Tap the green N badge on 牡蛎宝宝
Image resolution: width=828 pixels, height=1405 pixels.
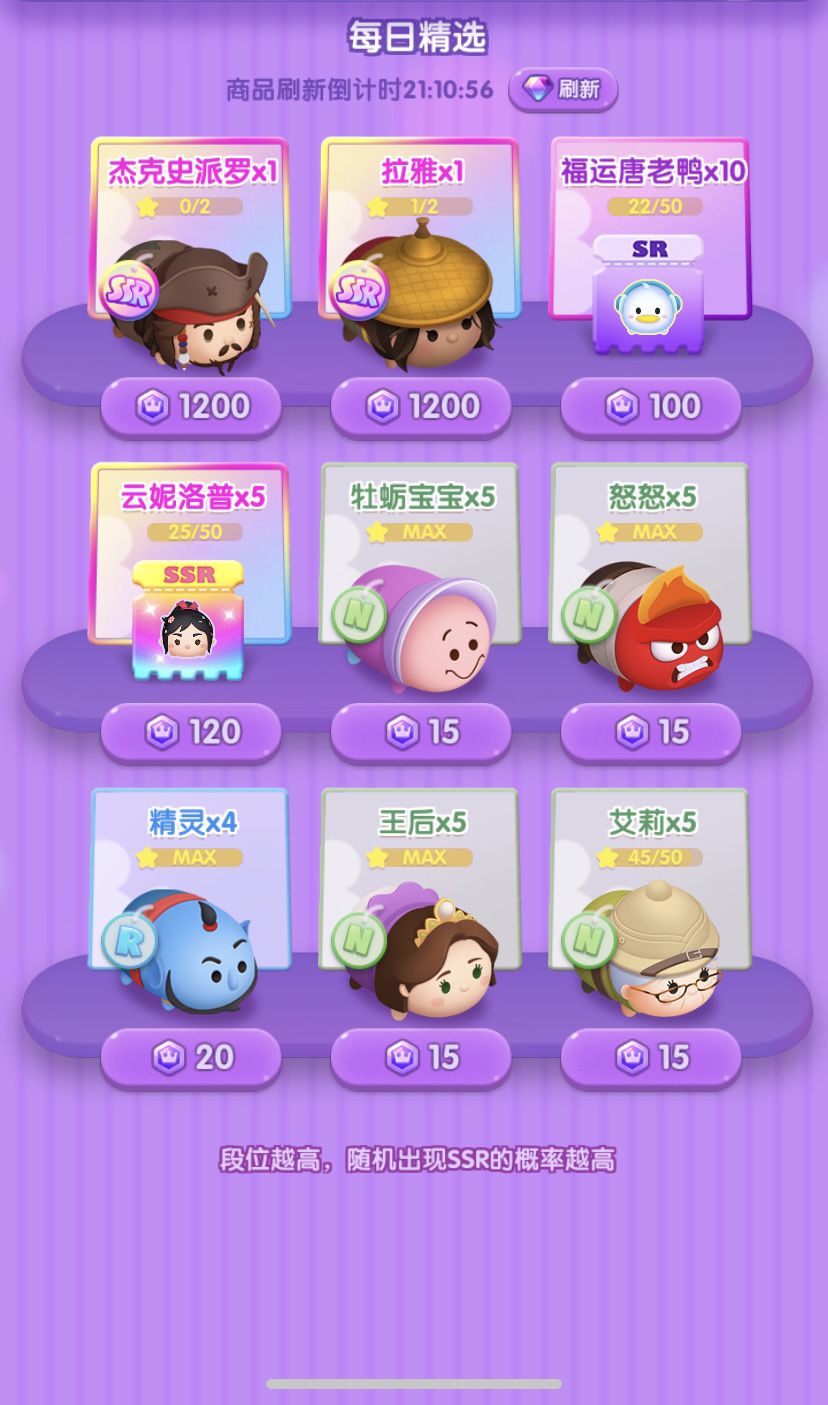(359, 617)
